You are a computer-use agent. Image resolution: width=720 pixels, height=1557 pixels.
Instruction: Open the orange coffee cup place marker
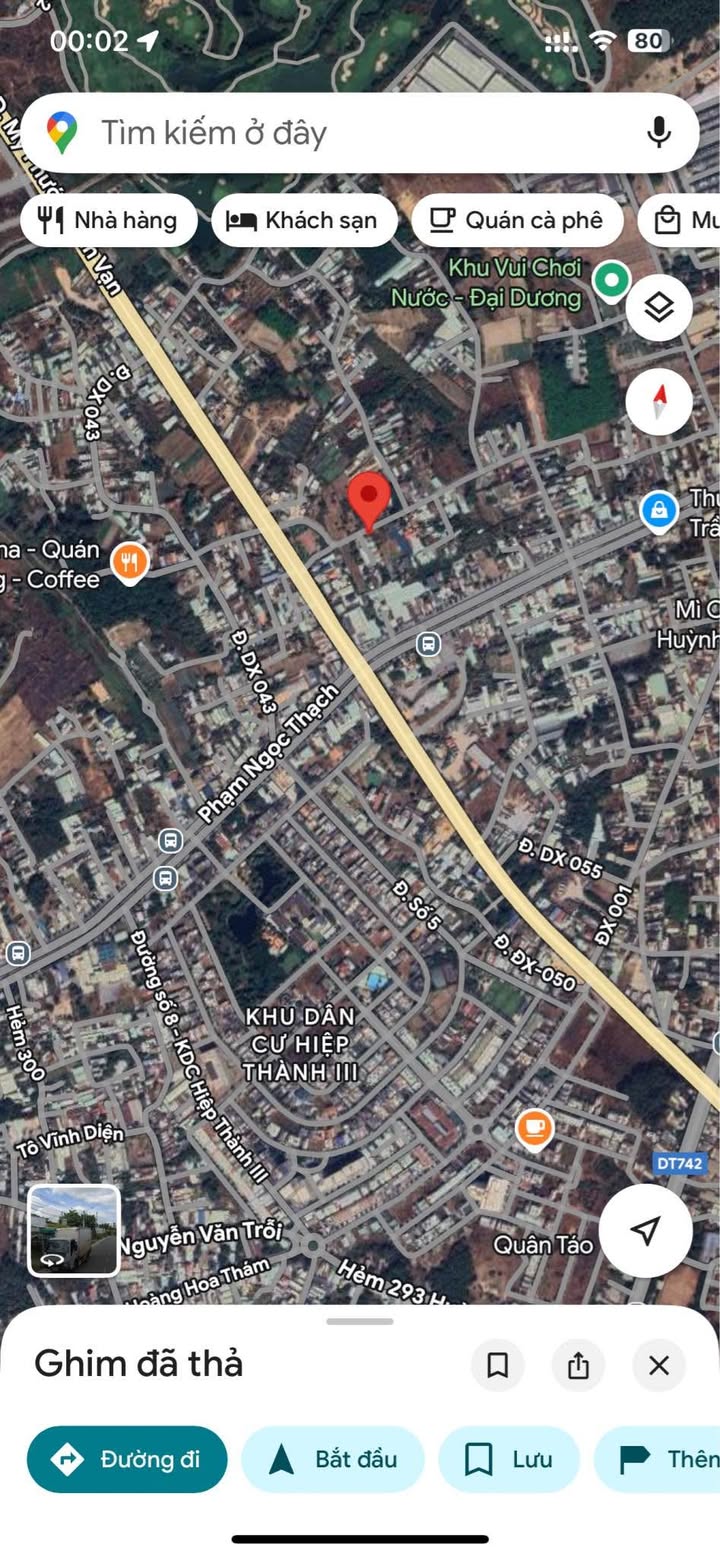(534, 1130)
